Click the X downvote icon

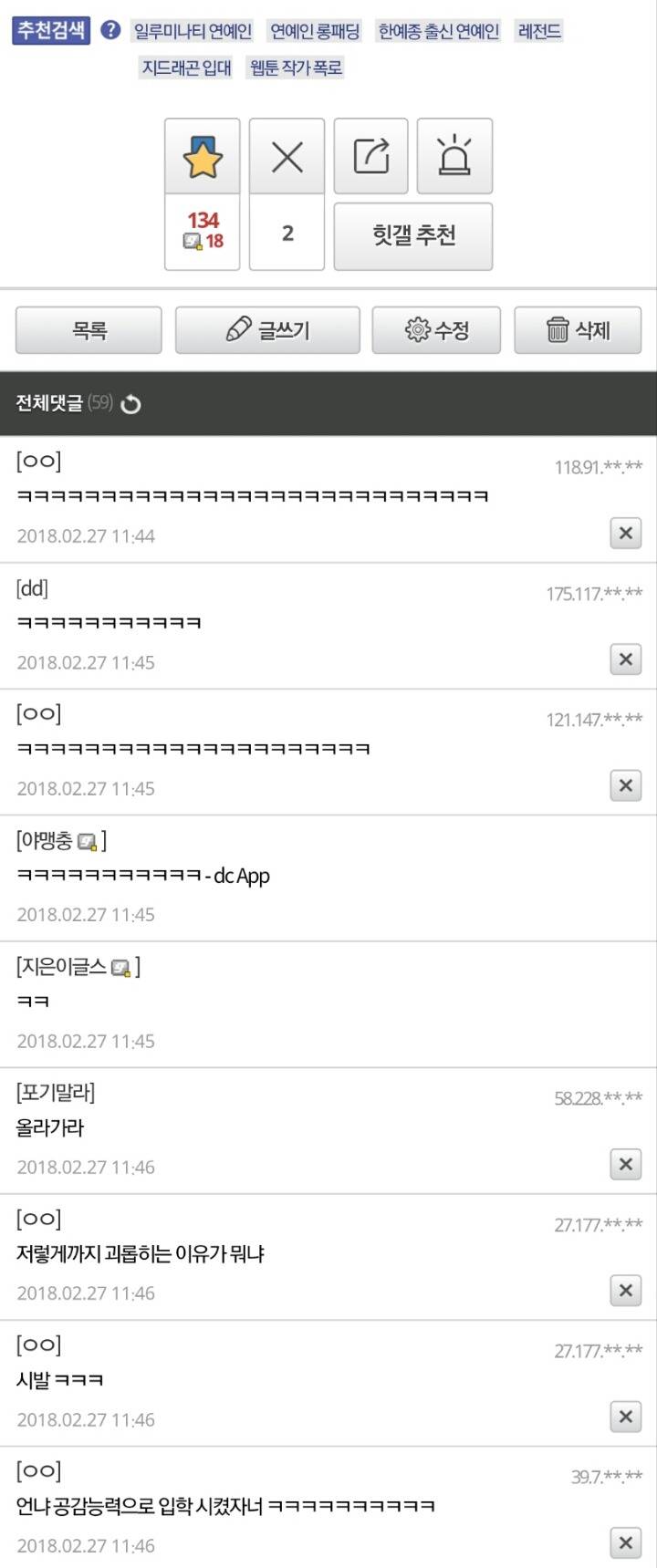click(x=287, y=156)
